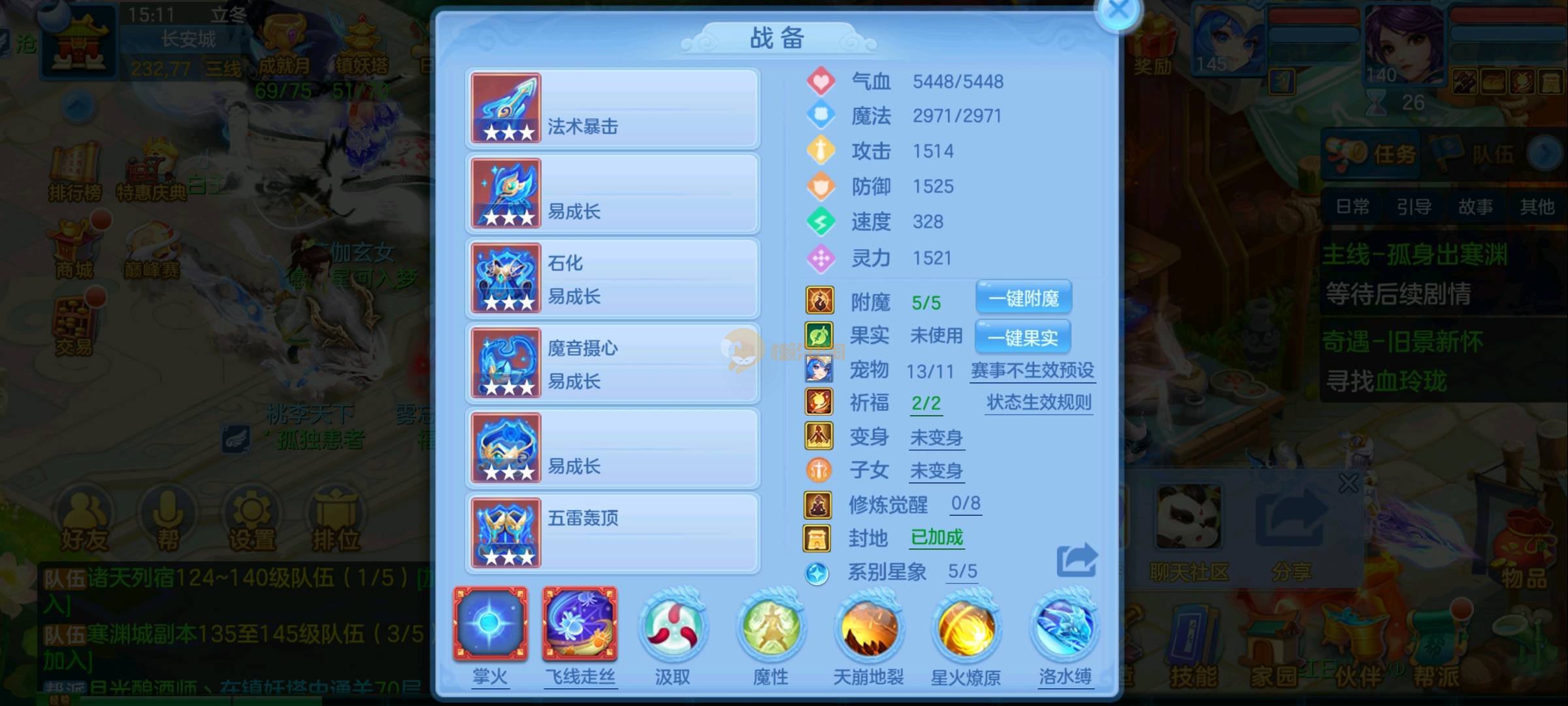The image size is (1568, 706).
Task: Tap the 一键果实 button
Action: [1022, 338]
